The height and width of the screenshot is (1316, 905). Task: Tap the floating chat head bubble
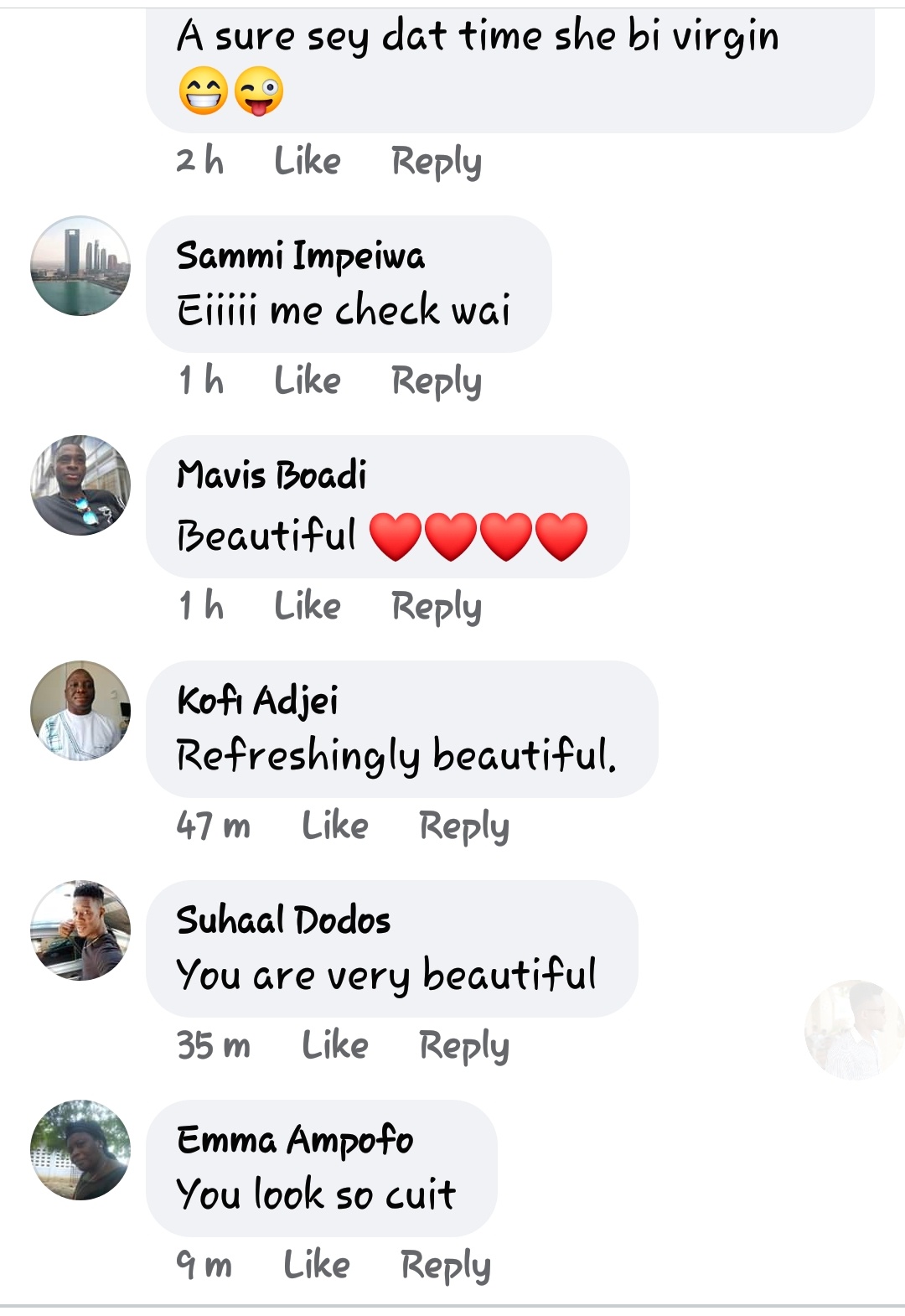click(x=856, y=1029)
